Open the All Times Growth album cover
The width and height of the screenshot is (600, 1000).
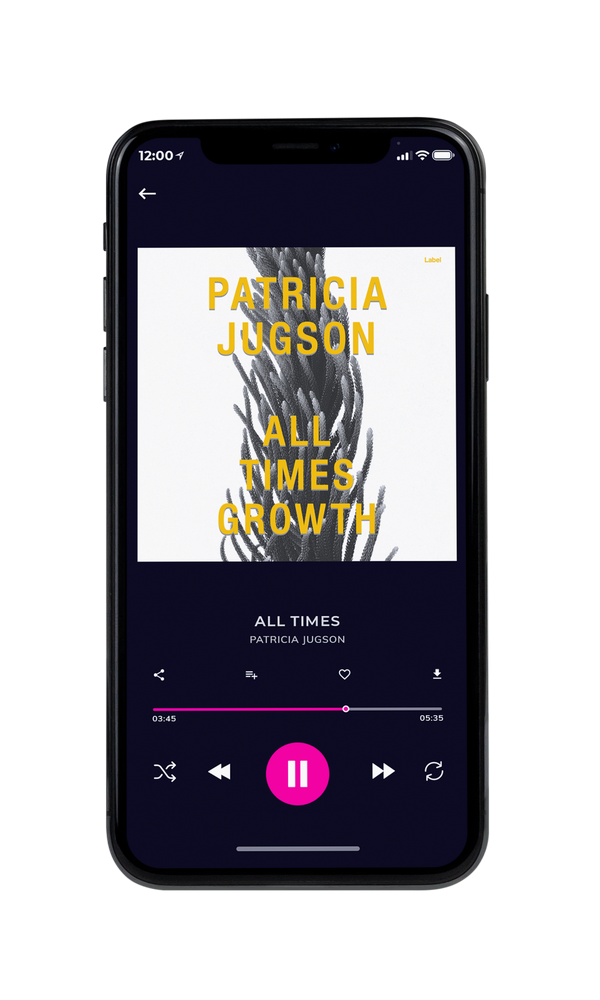[x=297, y=404]
